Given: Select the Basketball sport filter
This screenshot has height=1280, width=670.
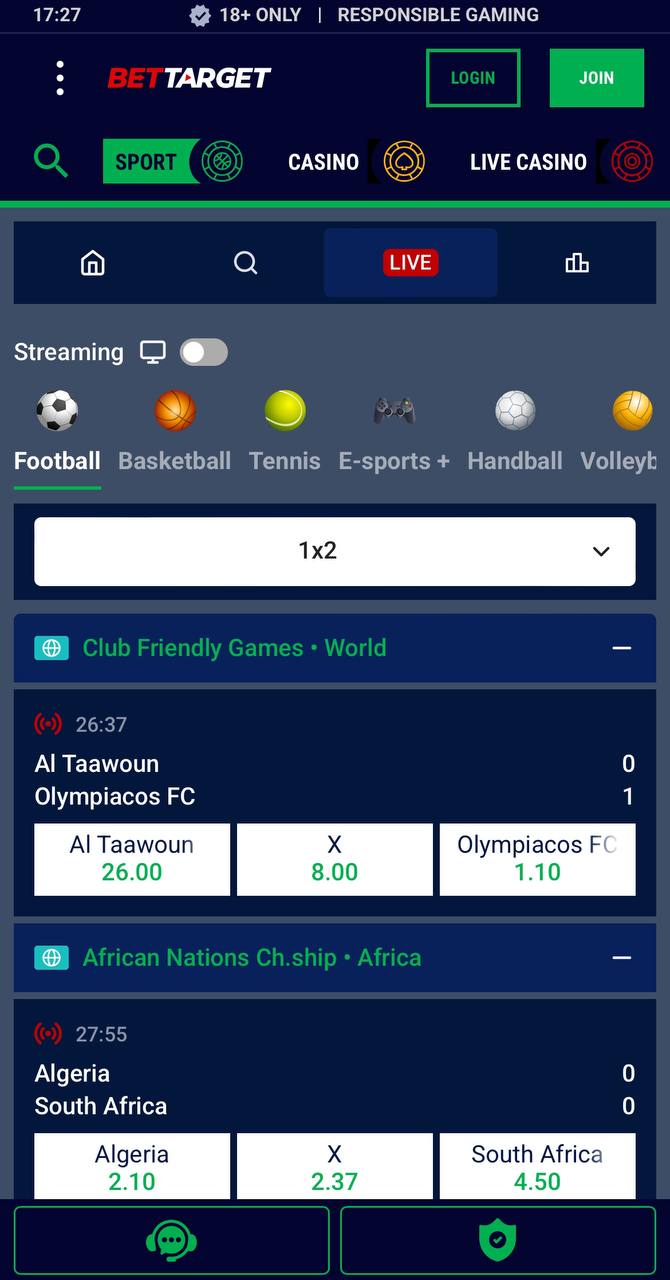Looking at the screenshot, I should [x=175, y=432].
